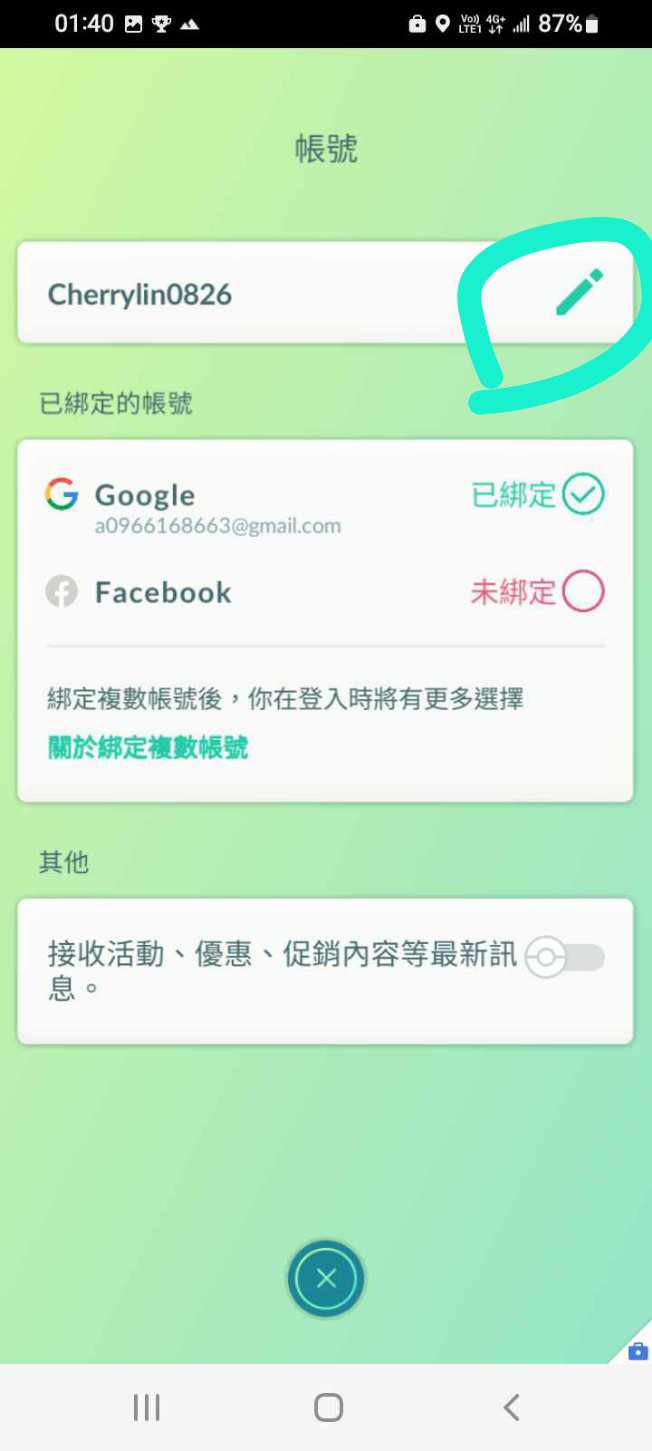Open recent apps from navigation bar
Image resolution: width=652 pixels, height=1451 pixels.
point(147,1407)
